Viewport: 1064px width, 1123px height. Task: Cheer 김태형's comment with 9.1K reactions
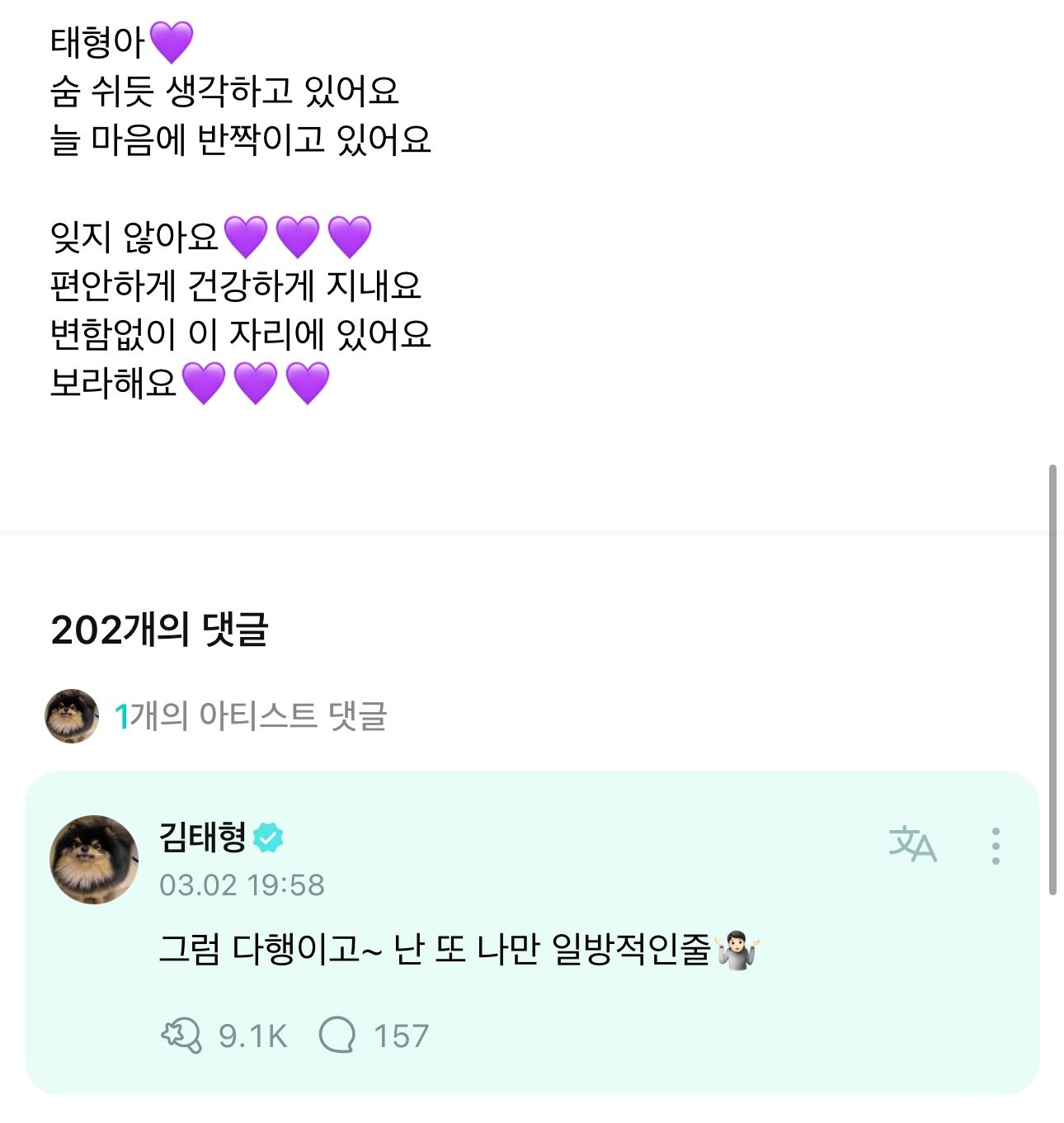181,1036
